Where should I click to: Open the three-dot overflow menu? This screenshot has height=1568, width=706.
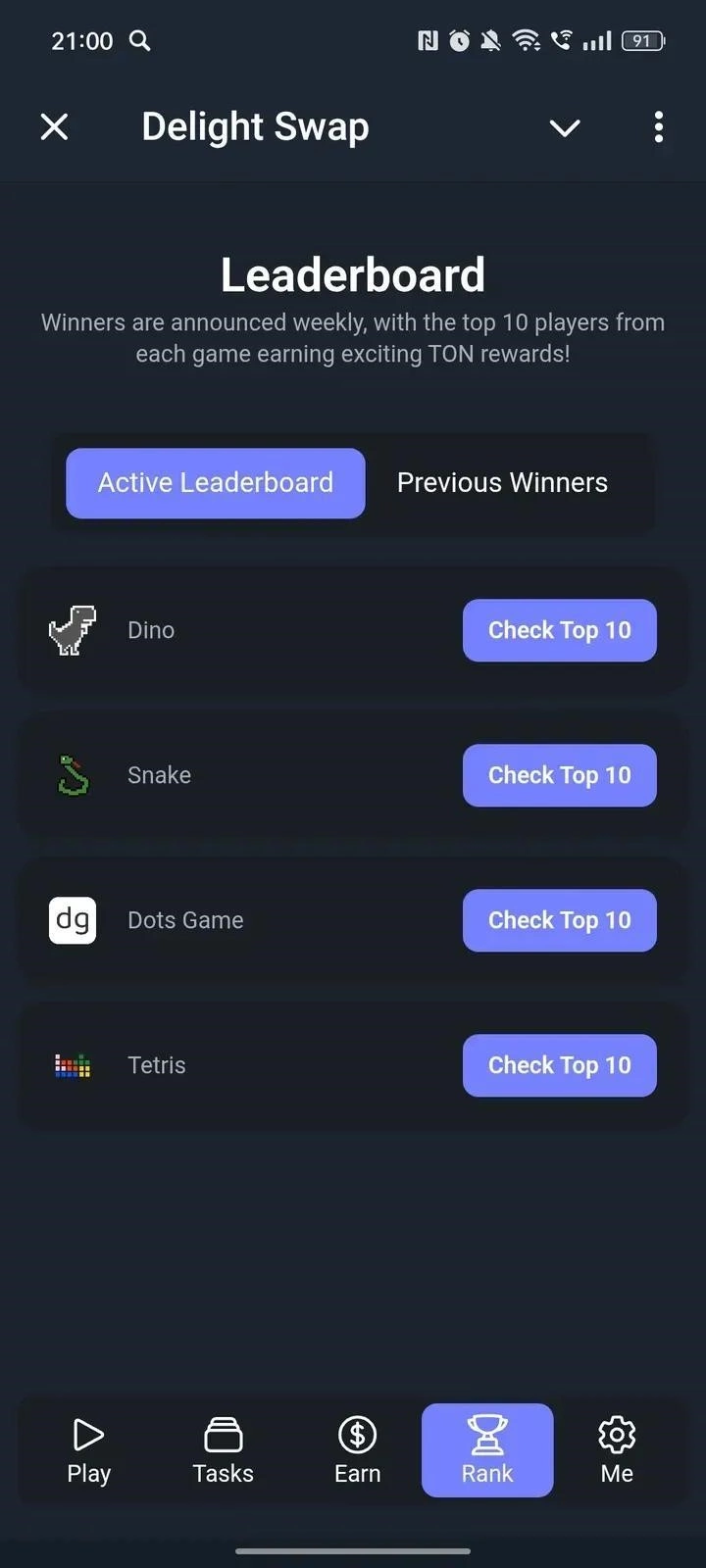[658, 127]
